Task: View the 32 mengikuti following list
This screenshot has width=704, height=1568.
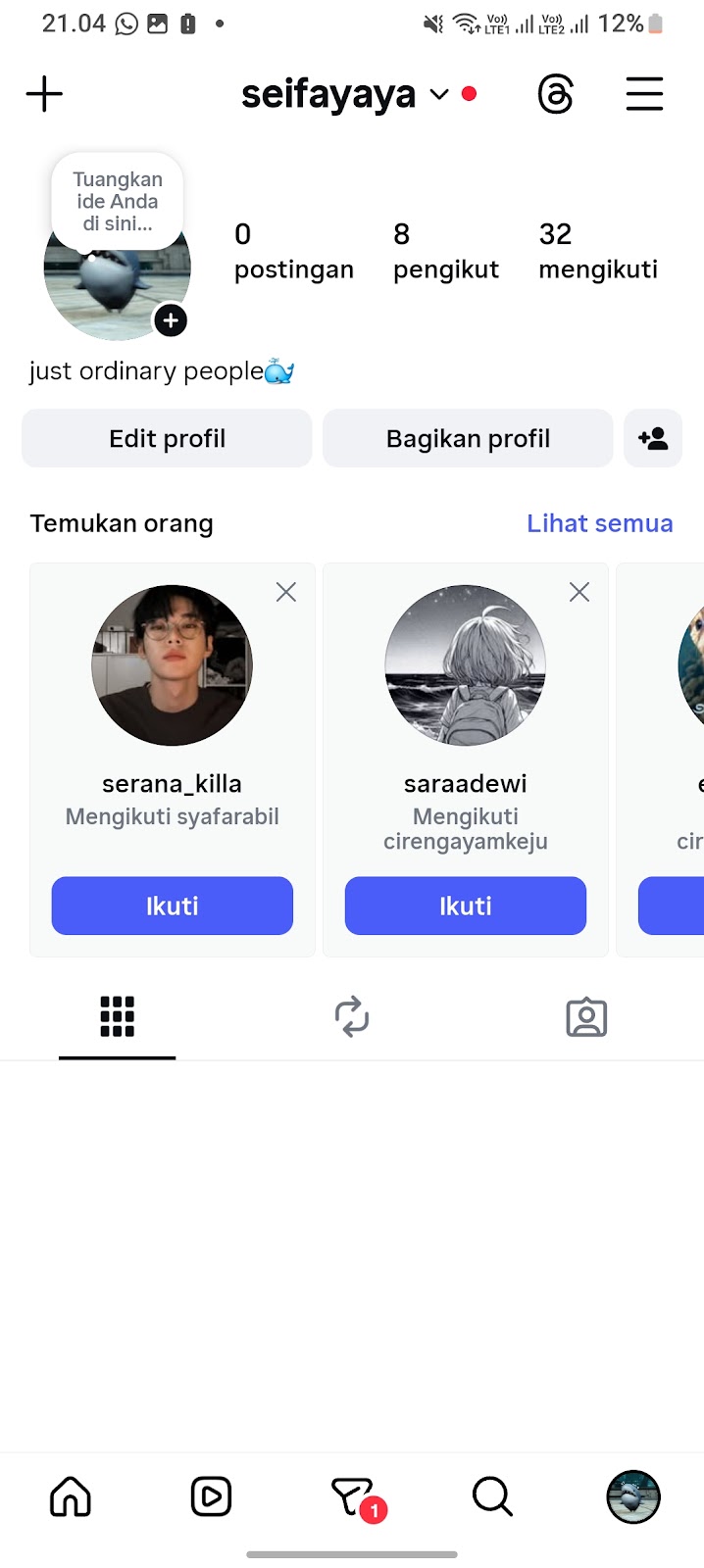Action: (597, 251)
